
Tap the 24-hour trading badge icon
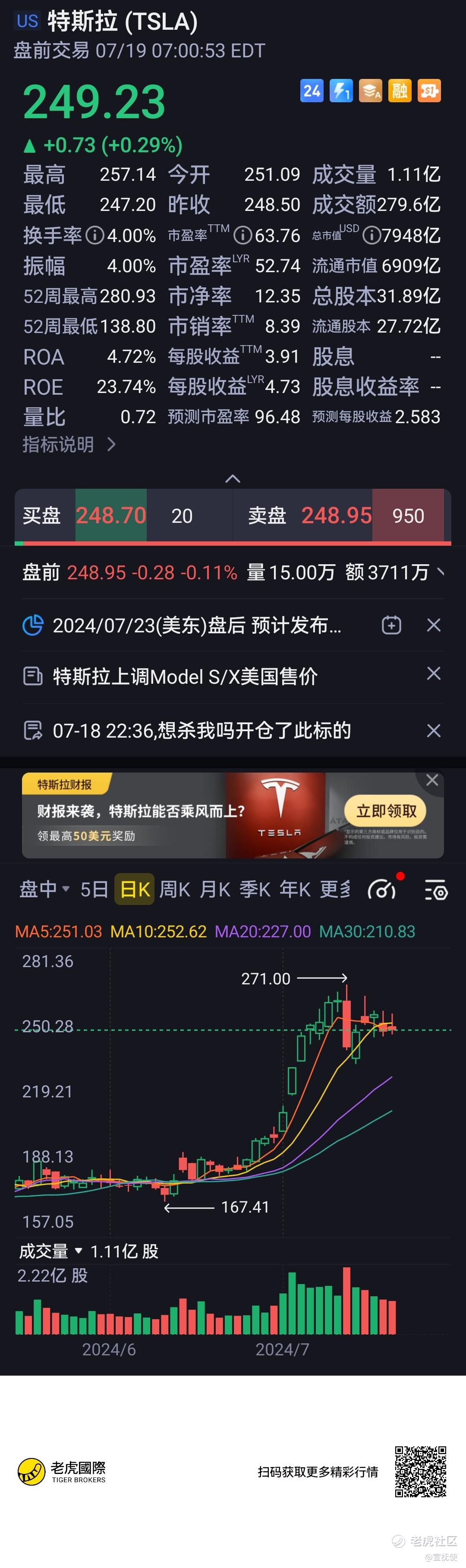point(312,91)
